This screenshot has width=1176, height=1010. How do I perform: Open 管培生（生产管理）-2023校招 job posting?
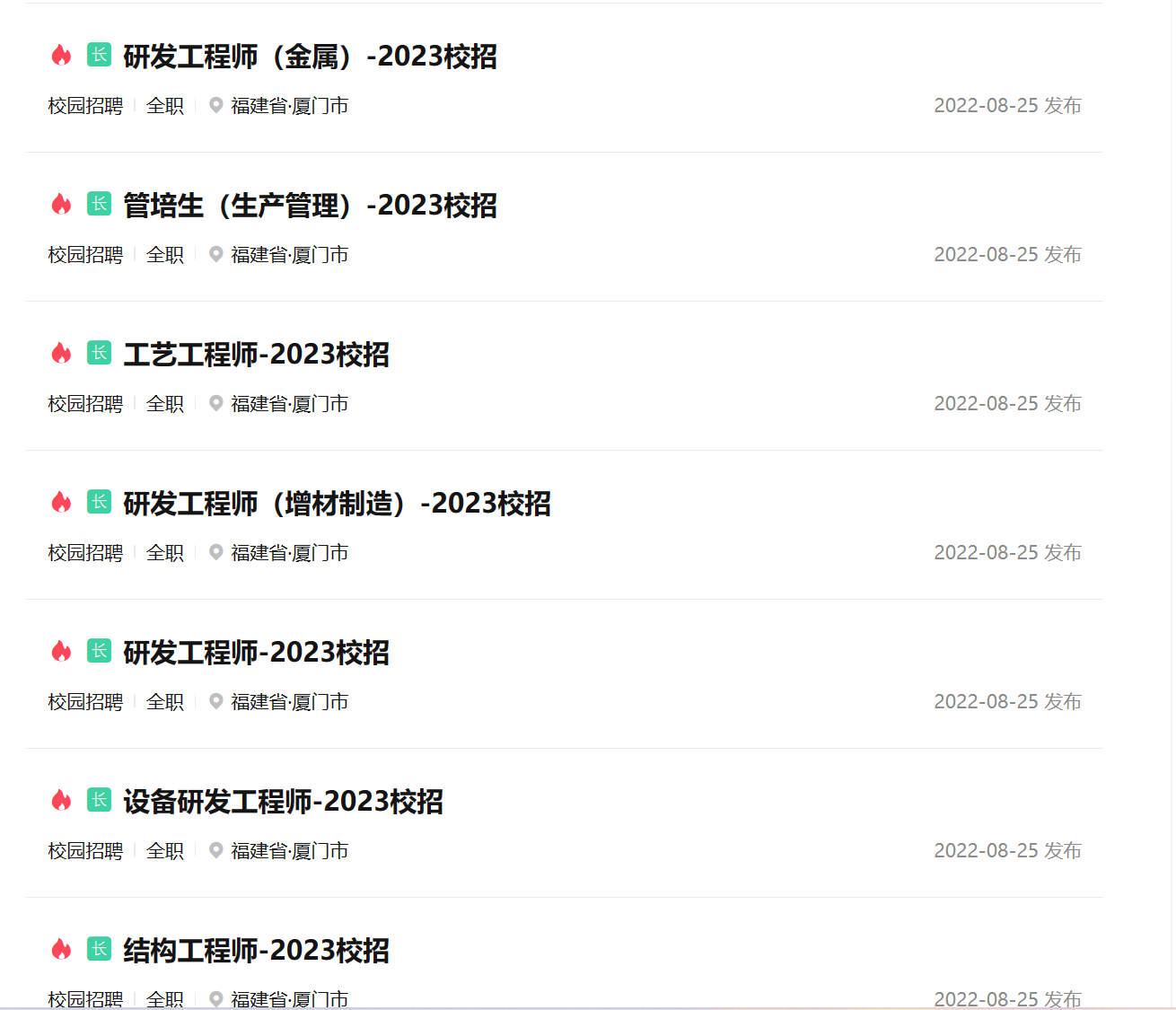point(310,206)
